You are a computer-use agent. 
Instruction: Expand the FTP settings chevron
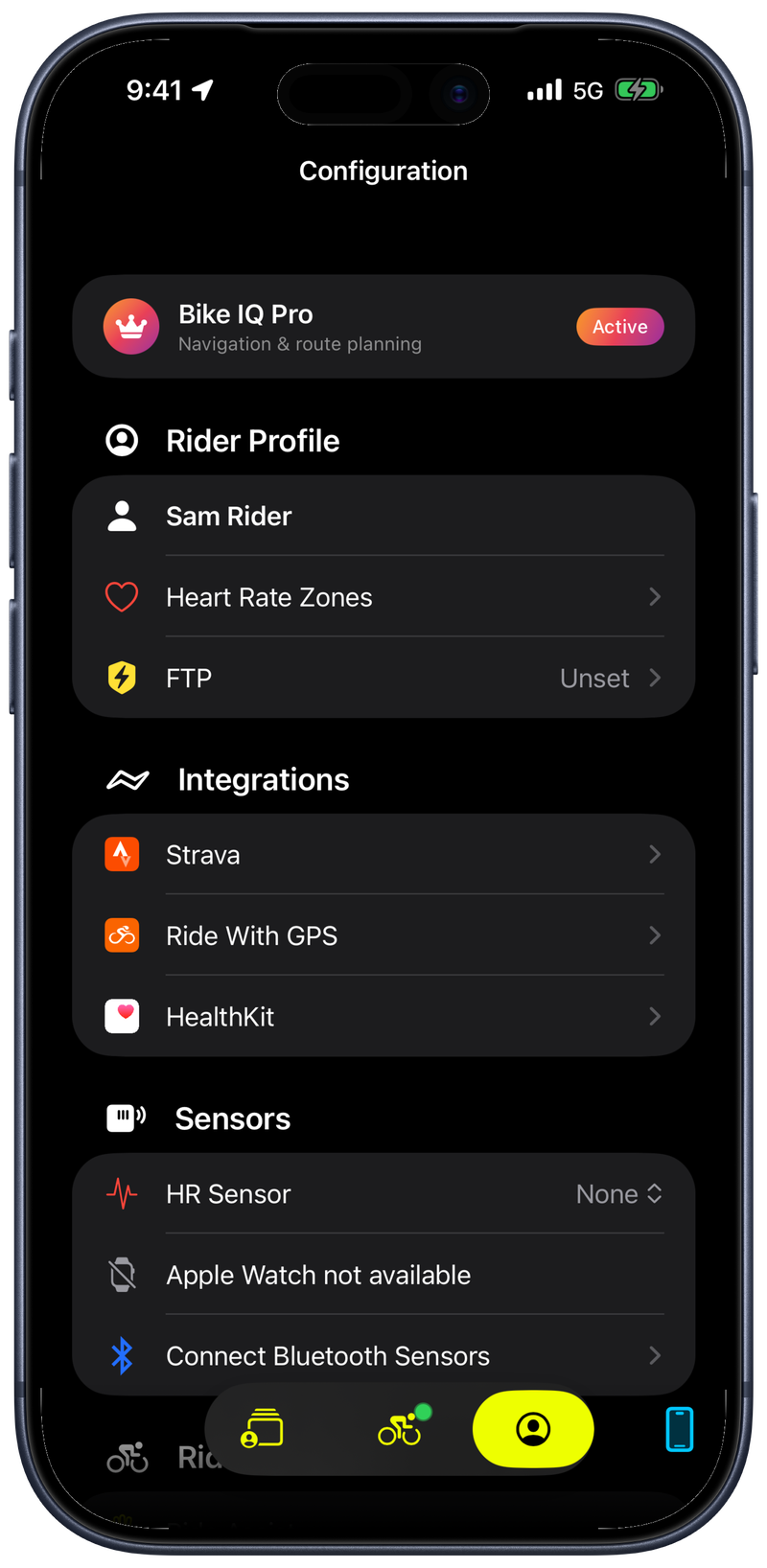coord(654,678)
